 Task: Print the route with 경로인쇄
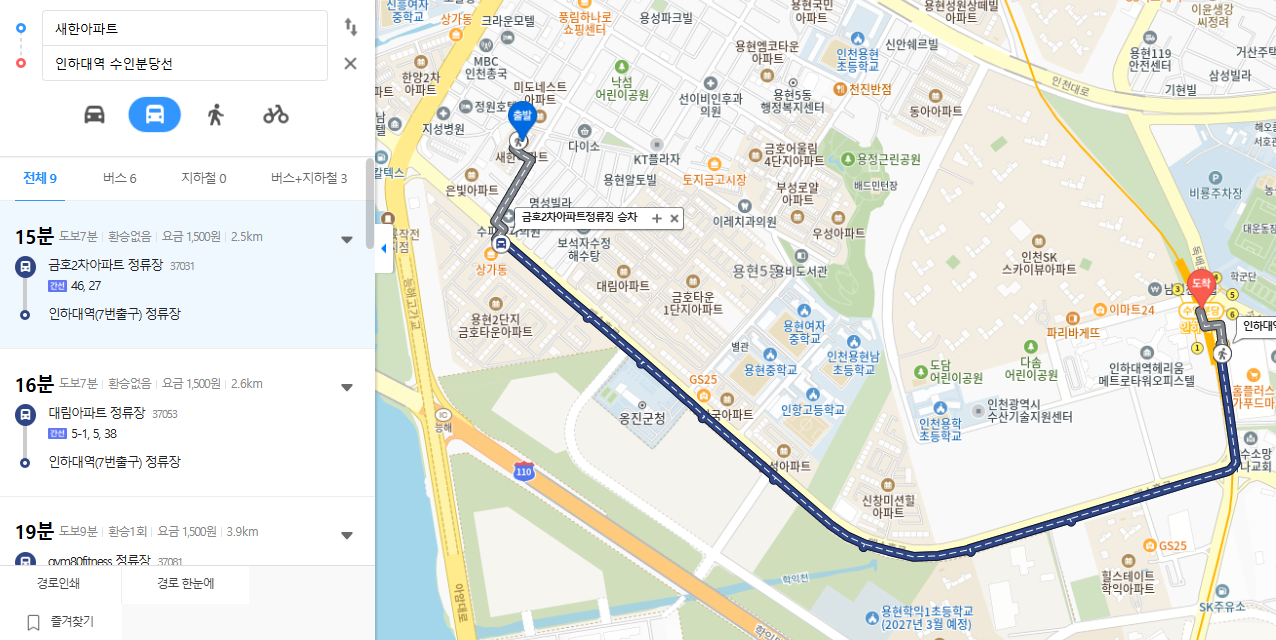[x=59, y=584]
